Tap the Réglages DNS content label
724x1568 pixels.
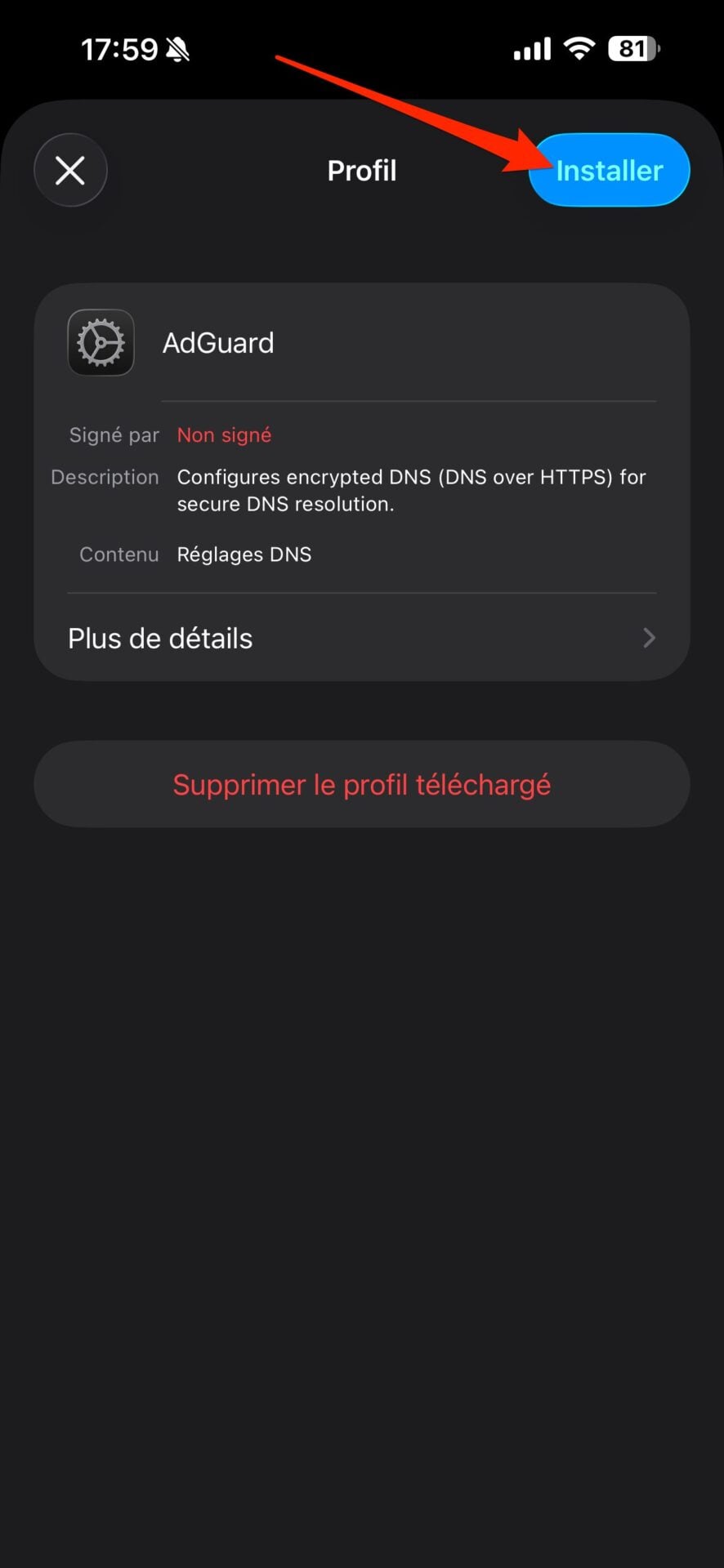[244, 554]
